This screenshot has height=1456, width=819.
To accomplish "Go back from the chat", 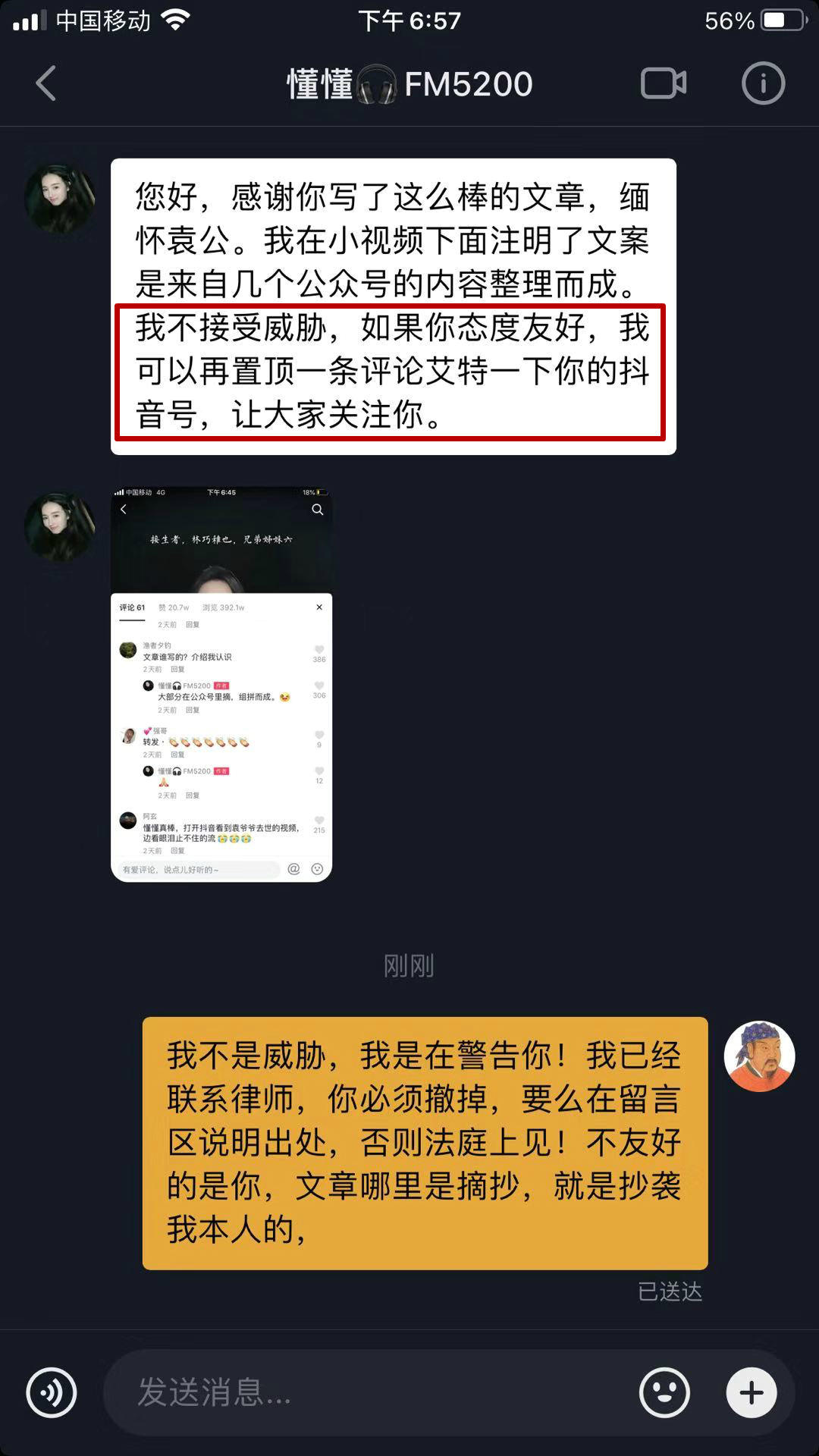I will (46, 83).
